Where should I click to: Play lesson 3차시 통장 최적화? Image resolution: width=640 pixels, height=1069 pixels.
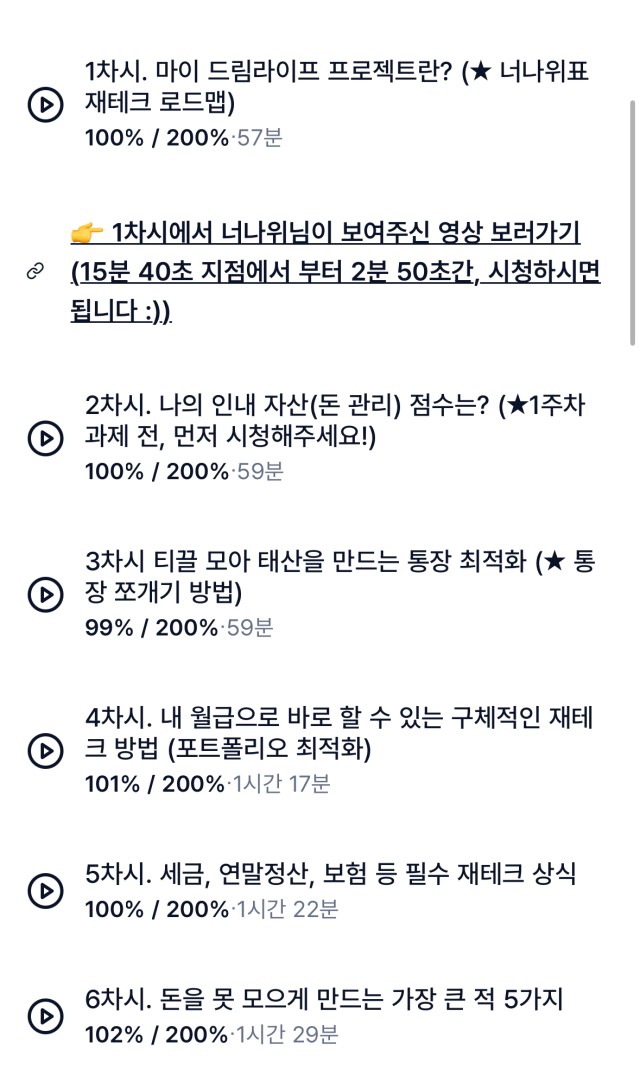46,594
